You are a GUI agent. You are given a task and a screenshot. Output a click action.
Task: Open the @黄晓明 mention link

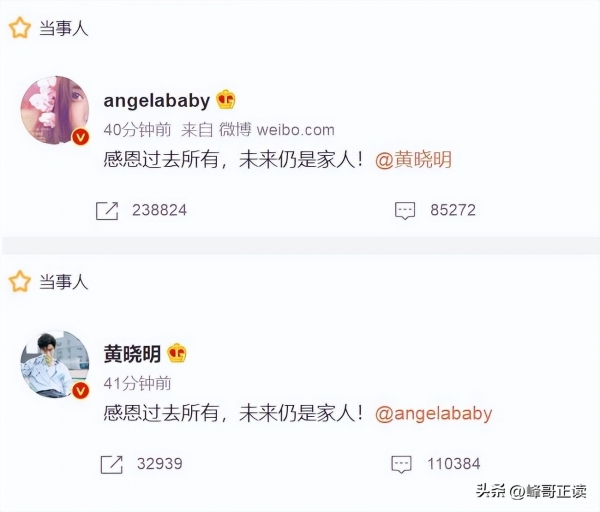(x=413, y=160)
